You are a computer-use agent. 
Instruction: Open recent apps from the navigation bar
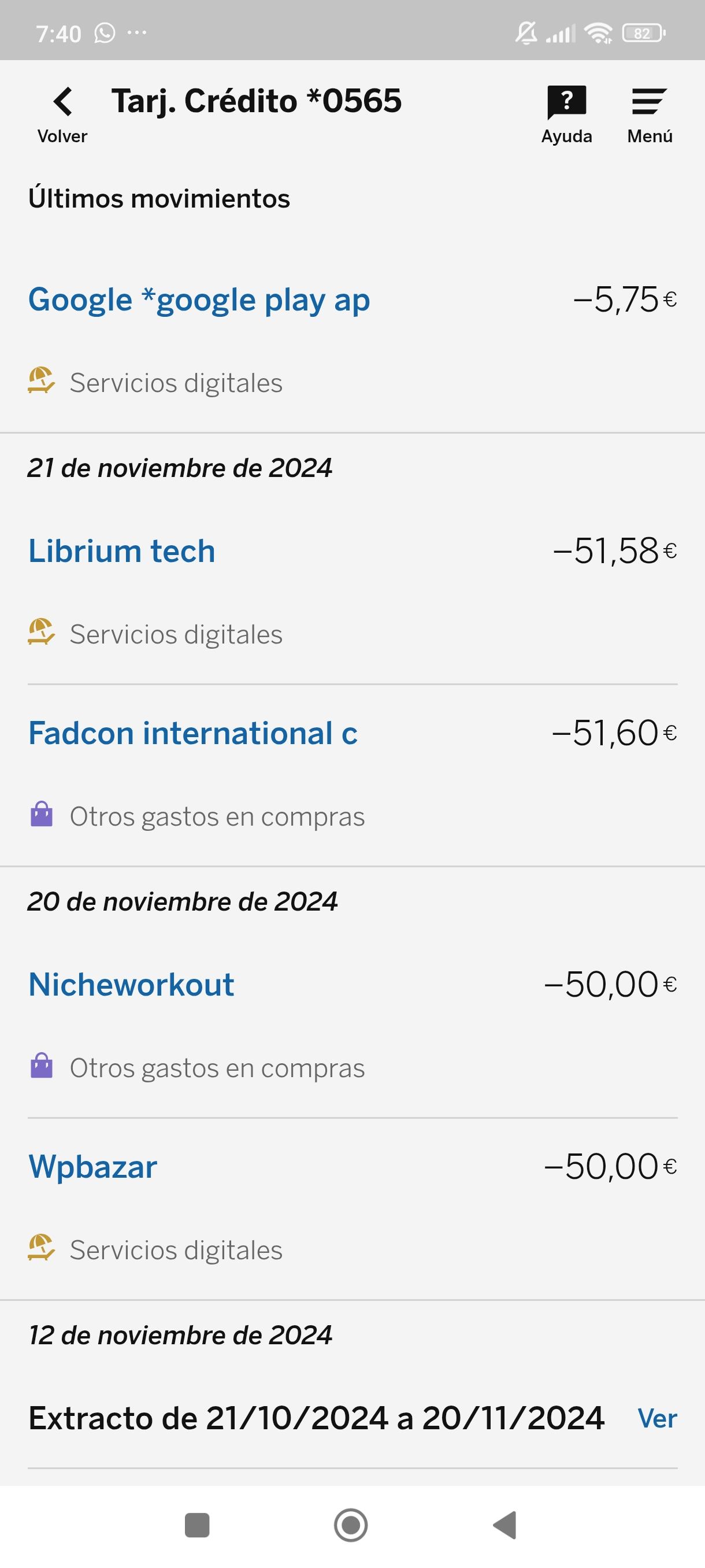[197, 1525]
